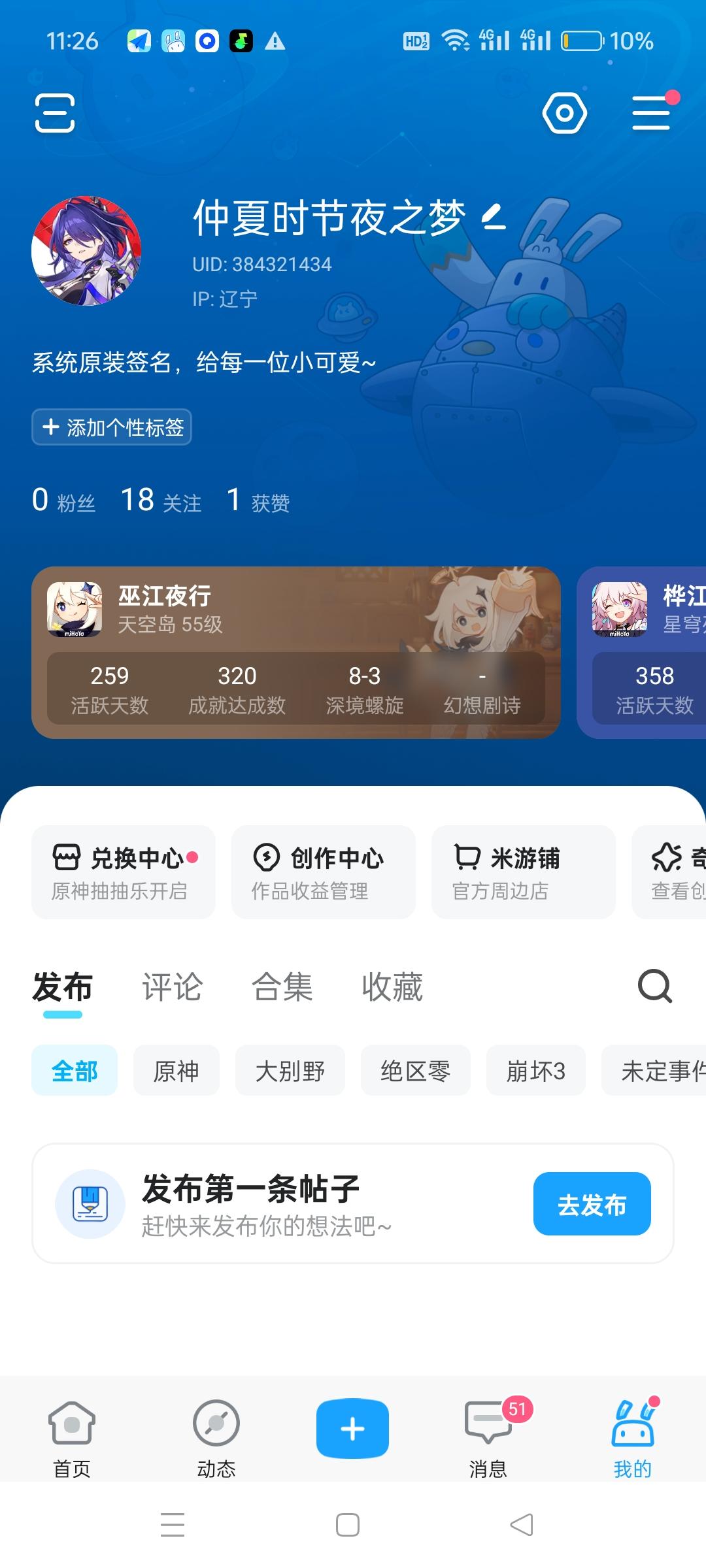Select the 原神 filter chip
Viewport: 706px width, 1568px height.
coord(176,1070)
